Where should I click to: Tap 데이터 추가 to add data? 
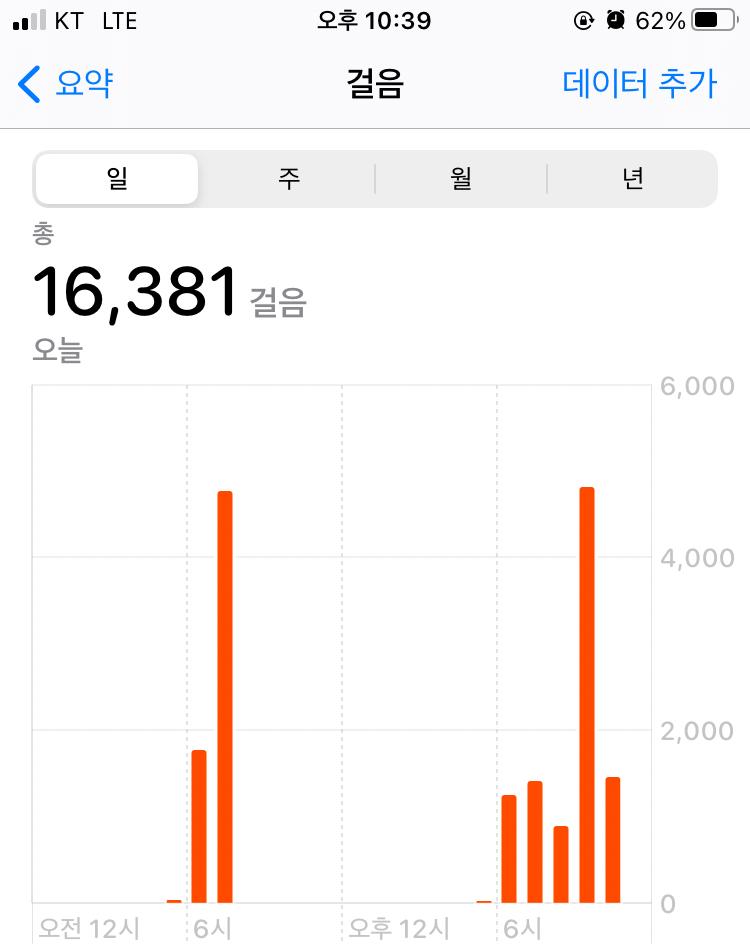[x=639, y=84]
